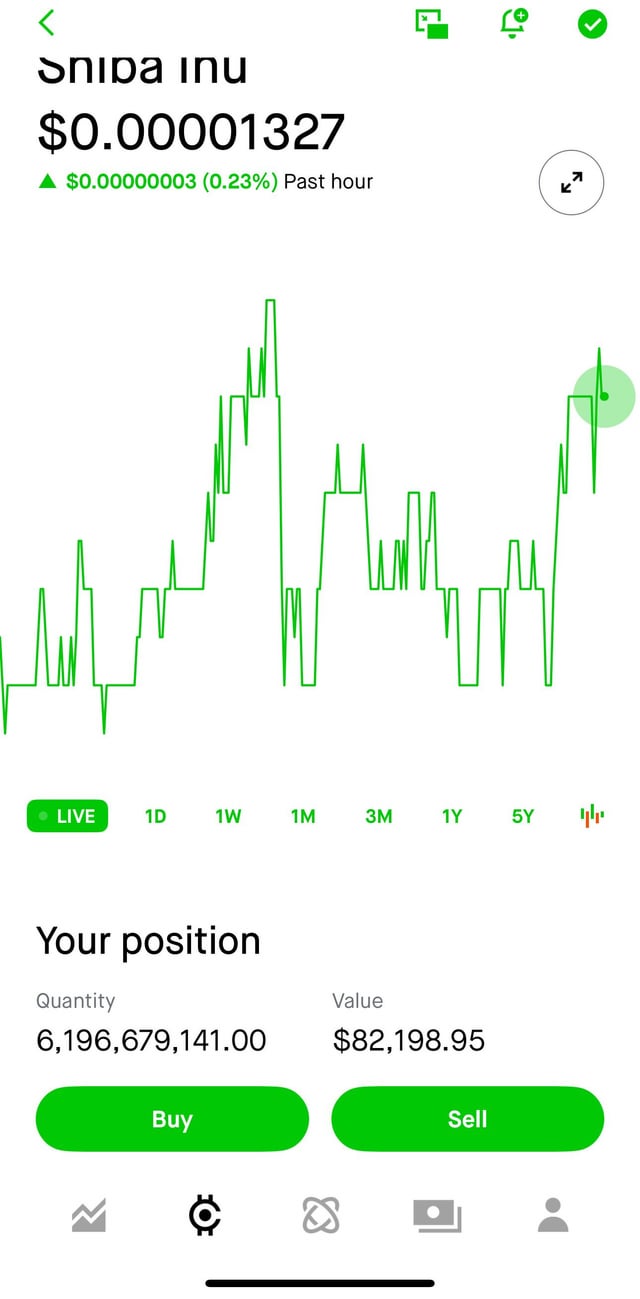Go back using the top arrow
Image resolution: width=640 pixels, height=1299 pixels.
(x=46, y=23)
